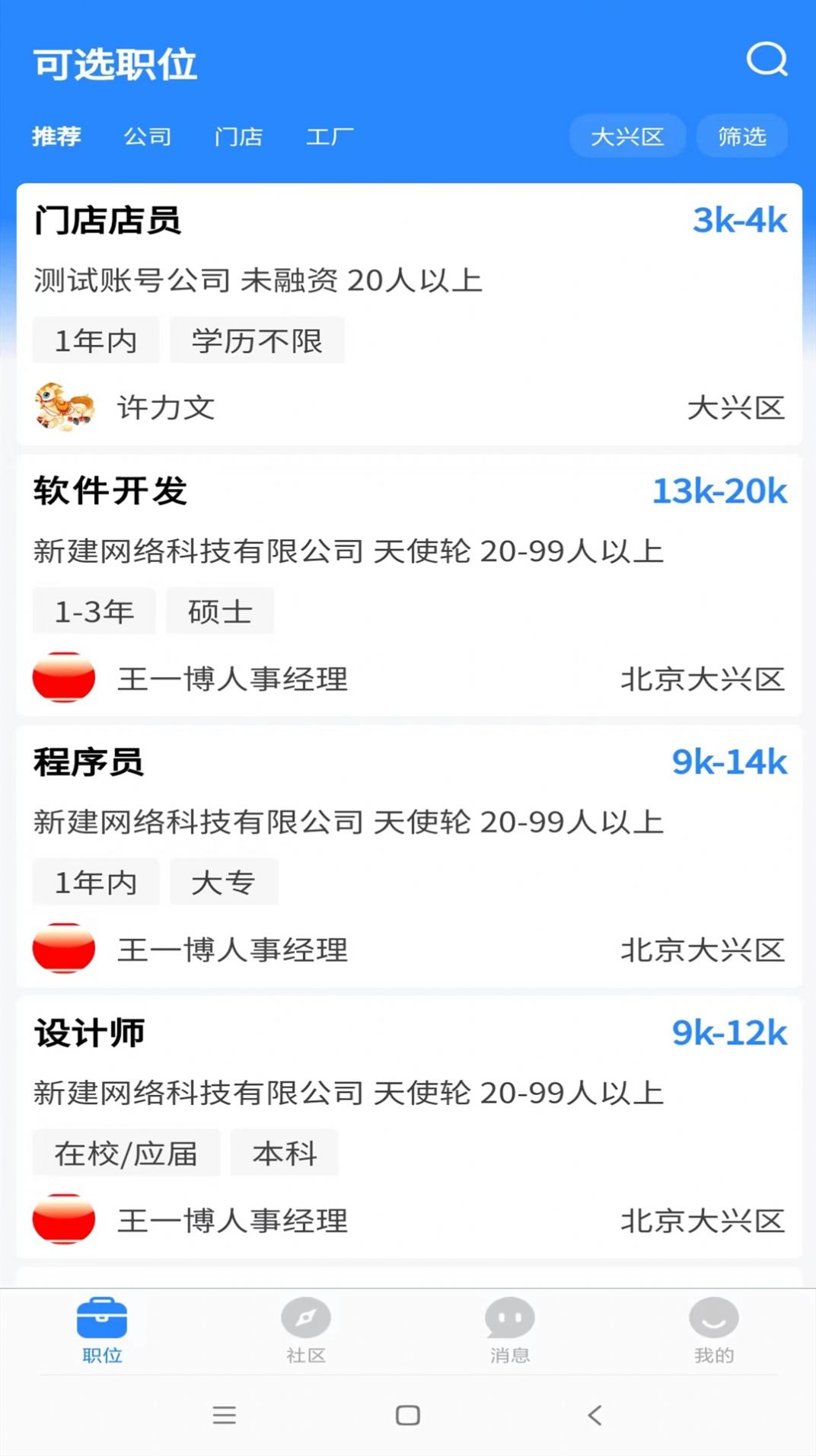Click 许力文's dragon avatar icon
816x1456 pixels.
coord(65,407)
